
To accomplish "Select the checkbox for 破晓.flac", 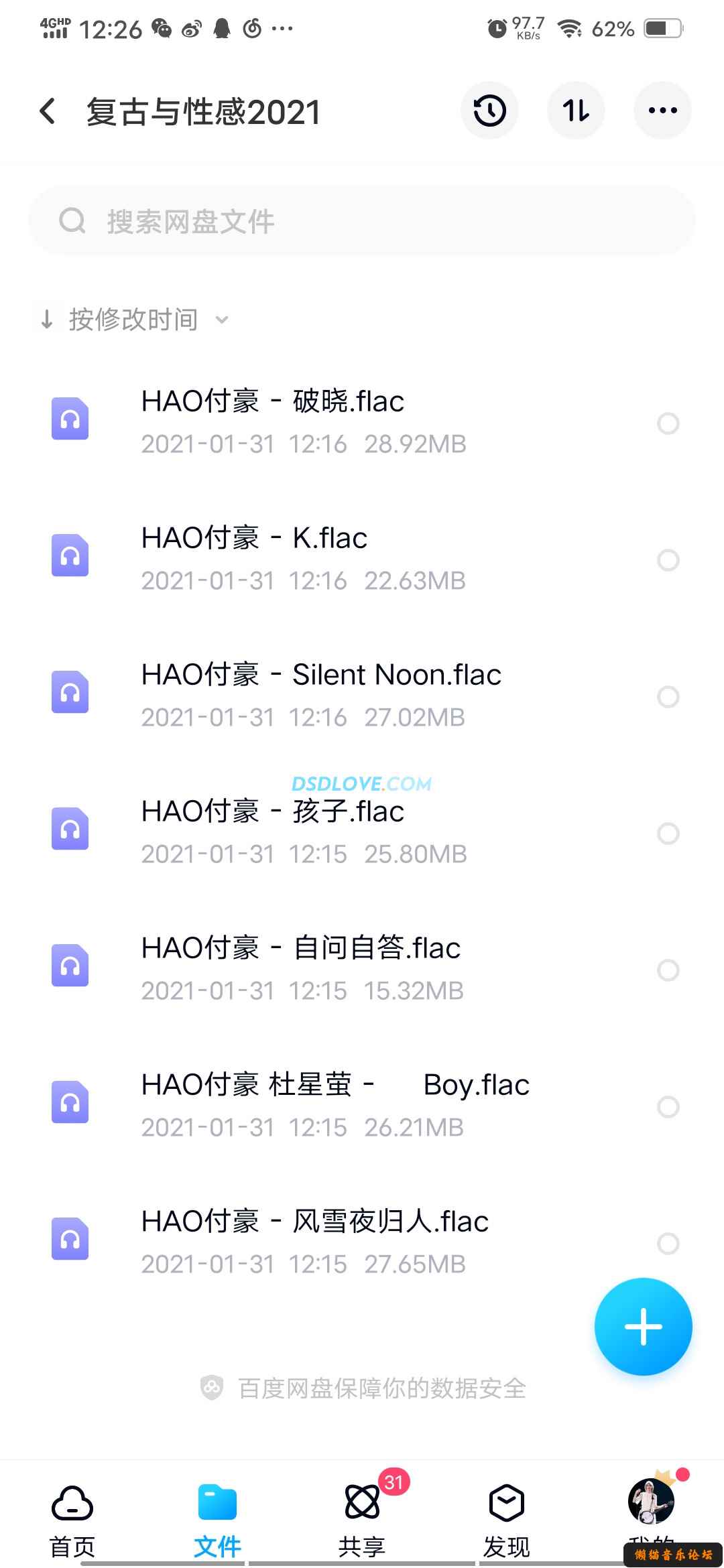I will (668, 423).
